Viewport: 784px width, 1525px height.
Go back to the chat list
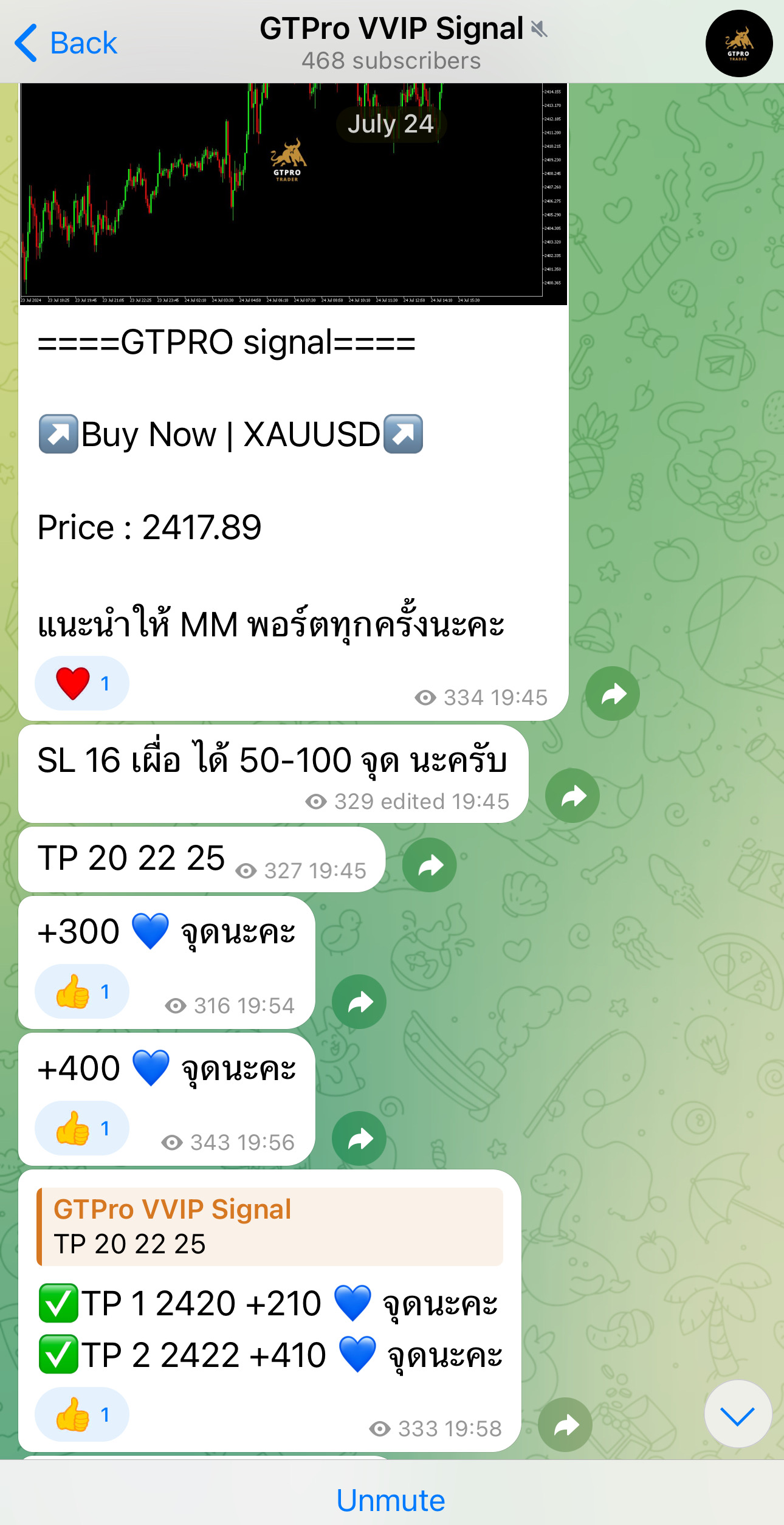[66, 43]
